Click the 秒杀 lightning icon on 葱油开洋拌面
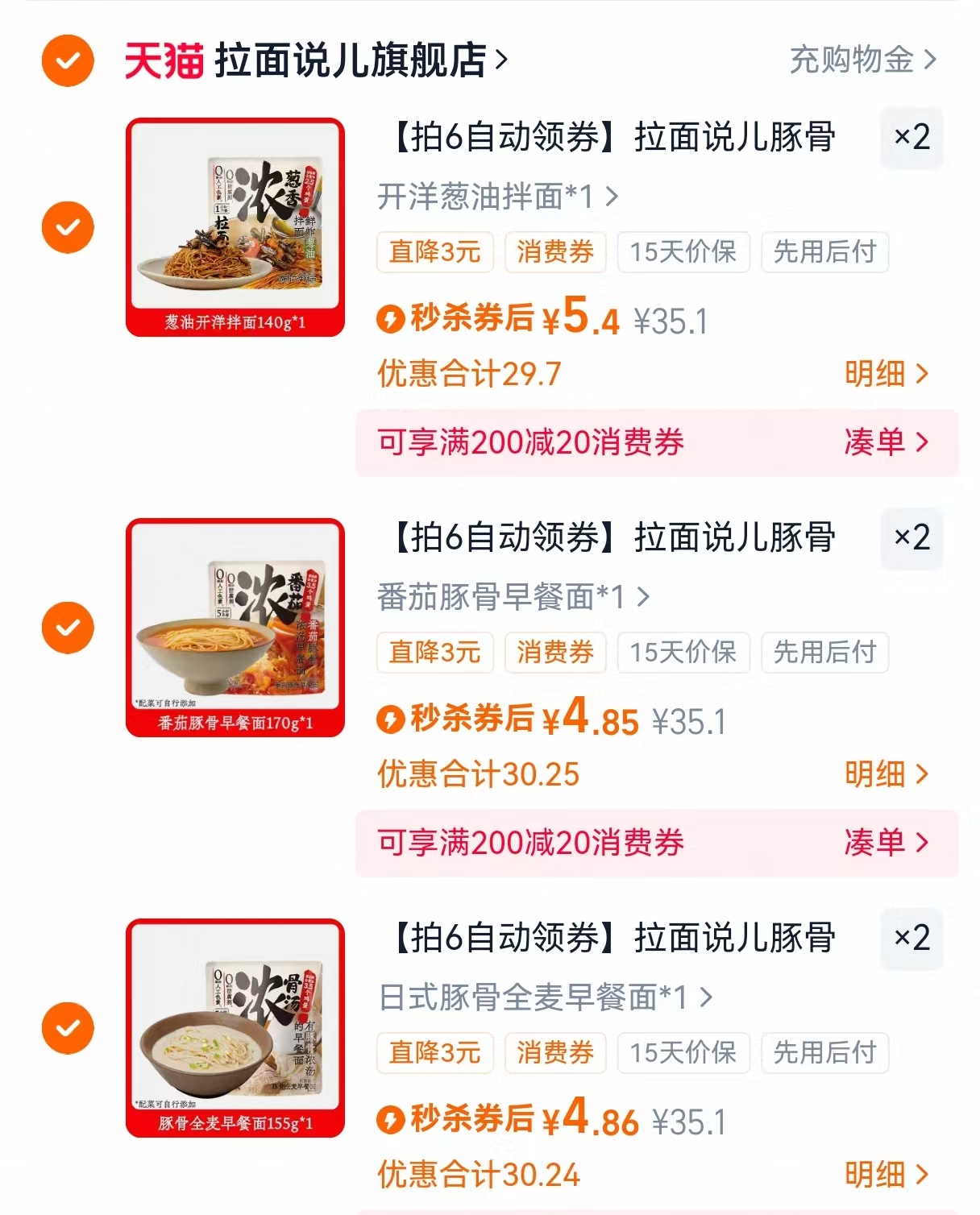The image size is (980, 1215). click(392, 320)
